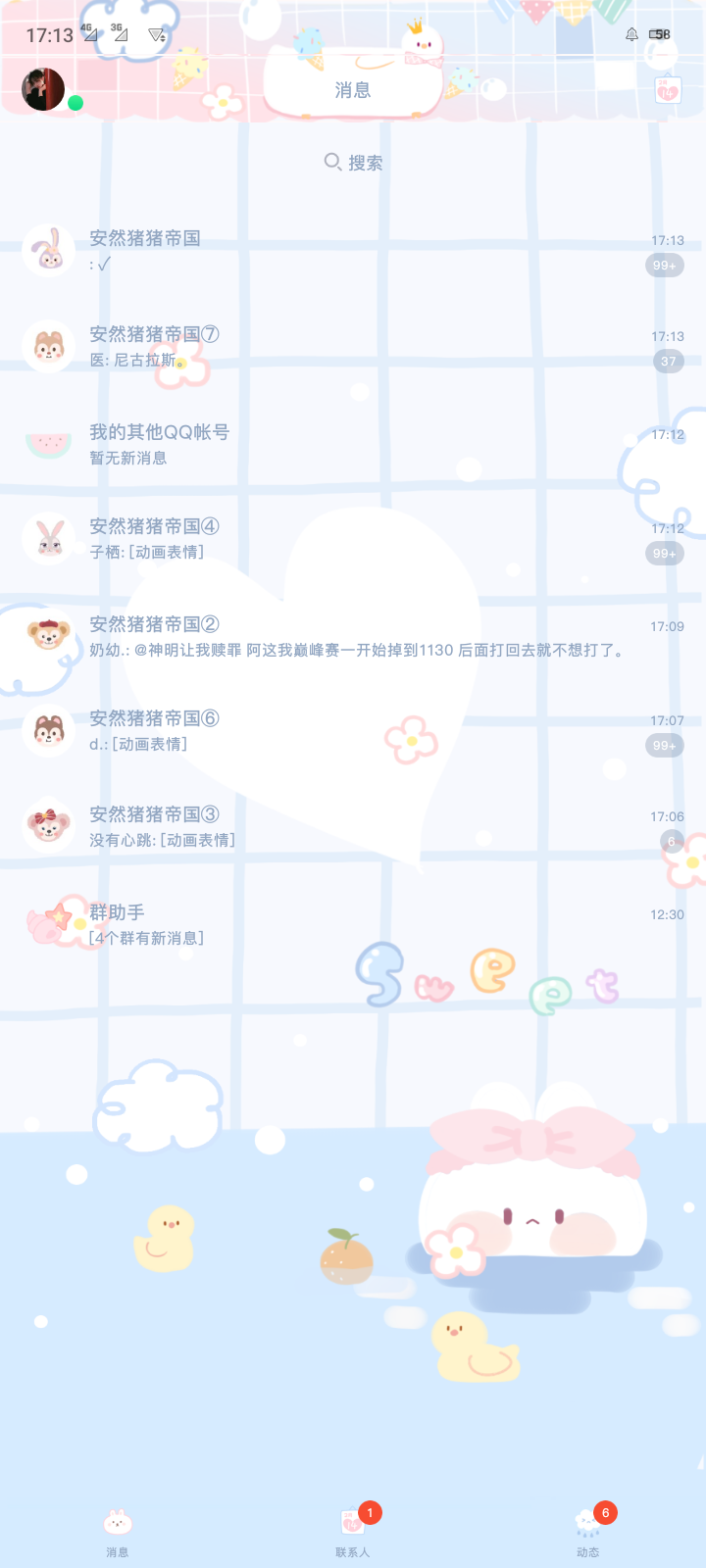This screenshot has width=706, height=1568.
Task: Tap the green online status indicator
Action: [x=75, y=102]
